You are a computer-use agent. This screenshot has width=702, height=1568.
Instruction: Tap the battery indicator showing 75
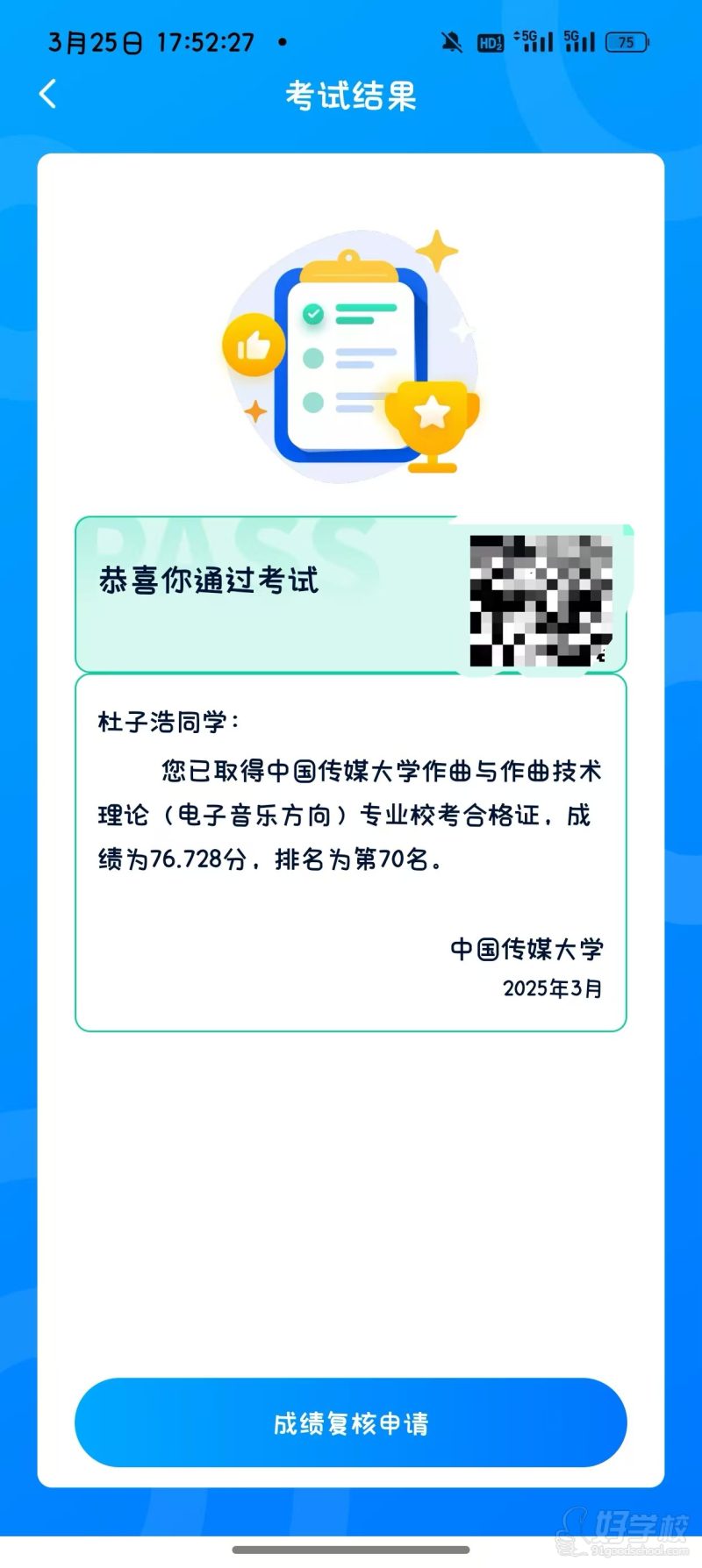tap(628, 42)
